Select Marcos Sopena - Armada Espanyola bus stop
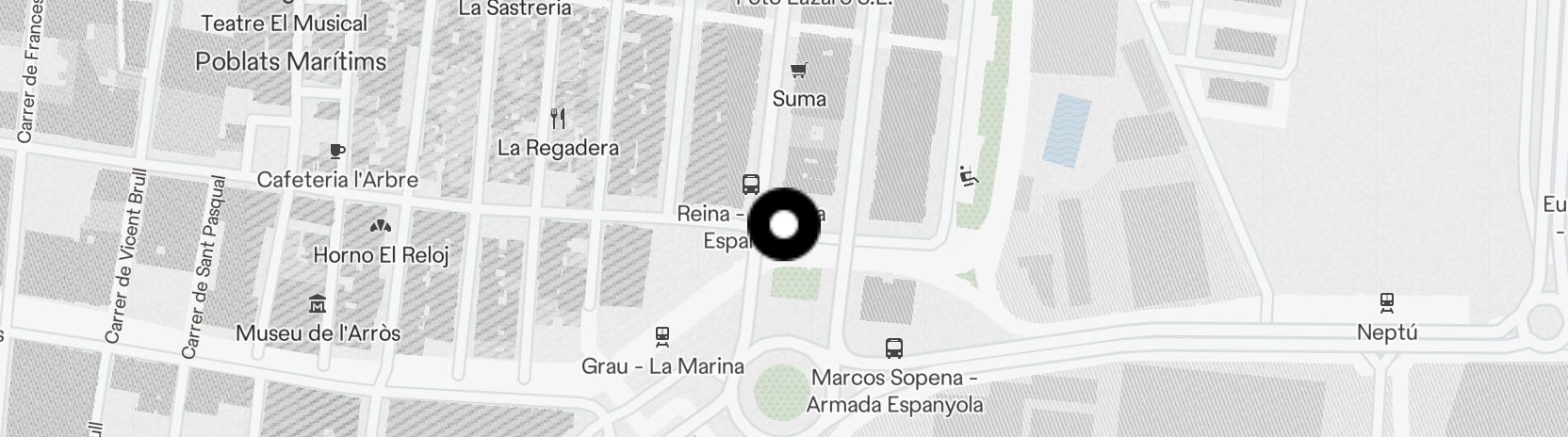 tap(894, 348)
